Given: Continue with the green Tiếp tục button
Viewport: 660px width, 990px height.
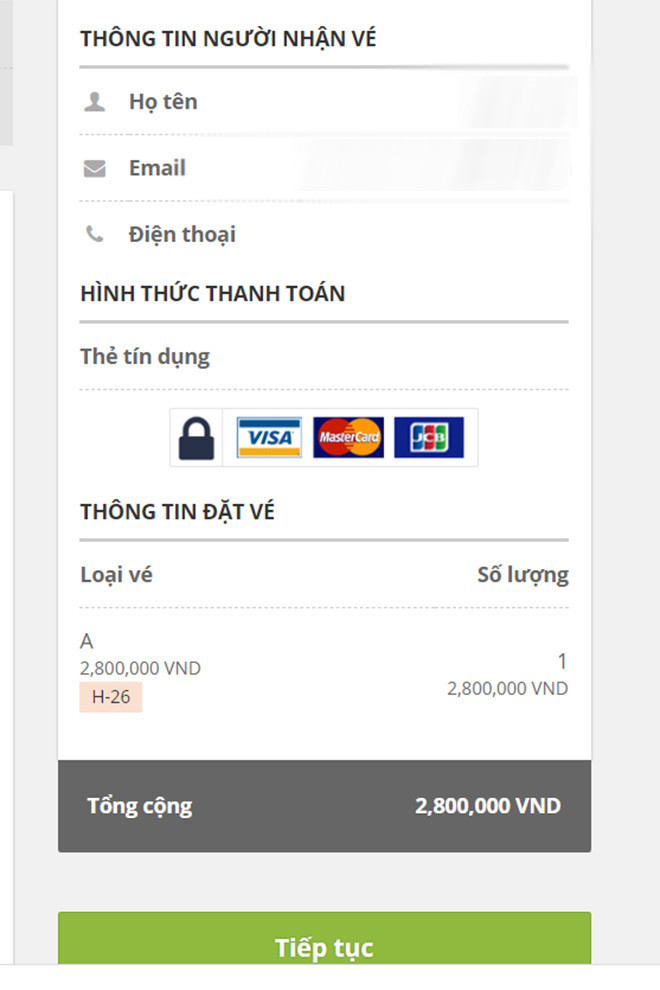Looking at the screenshot, I should [x=324, y=943].
